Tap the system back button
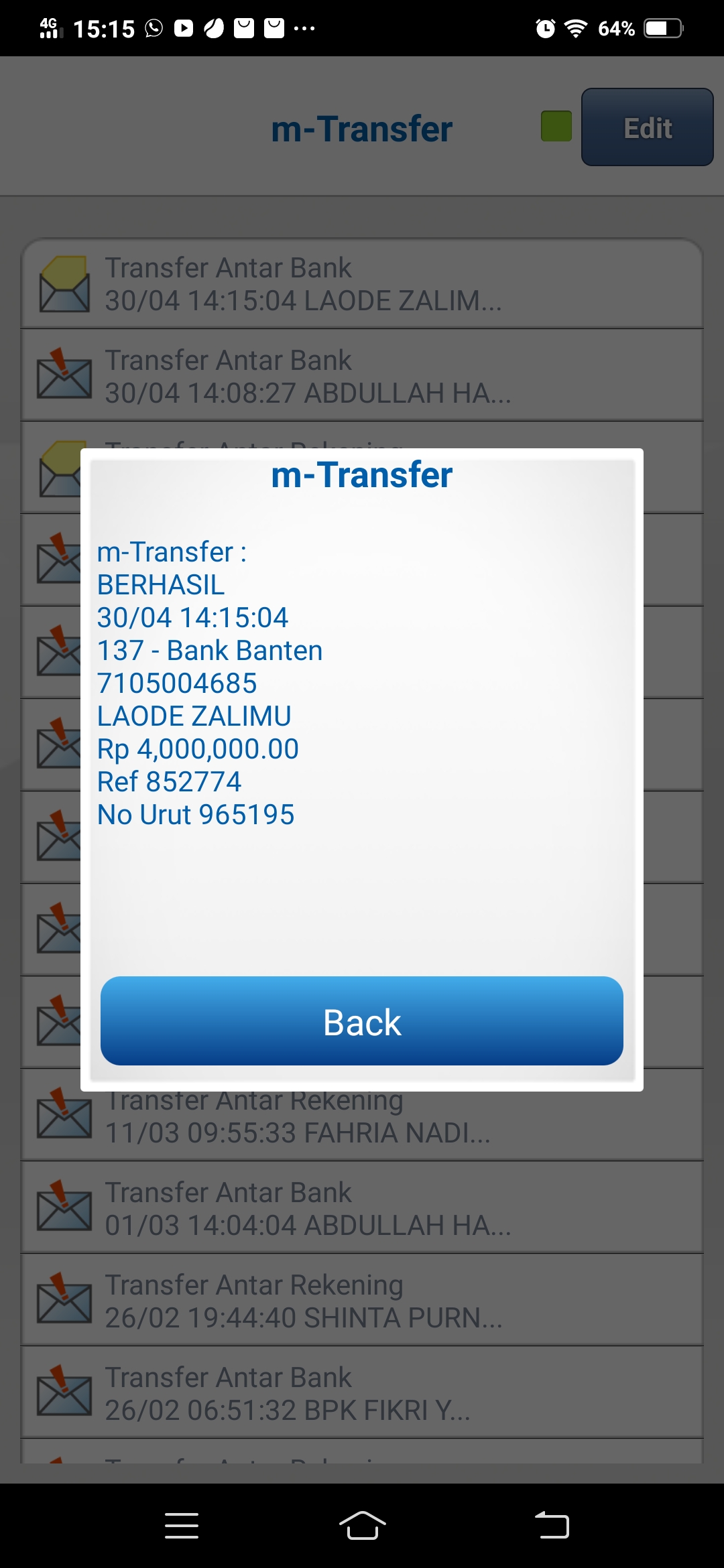The height and width of the screenshot is (1568, 724). (x=552, y=1526)
